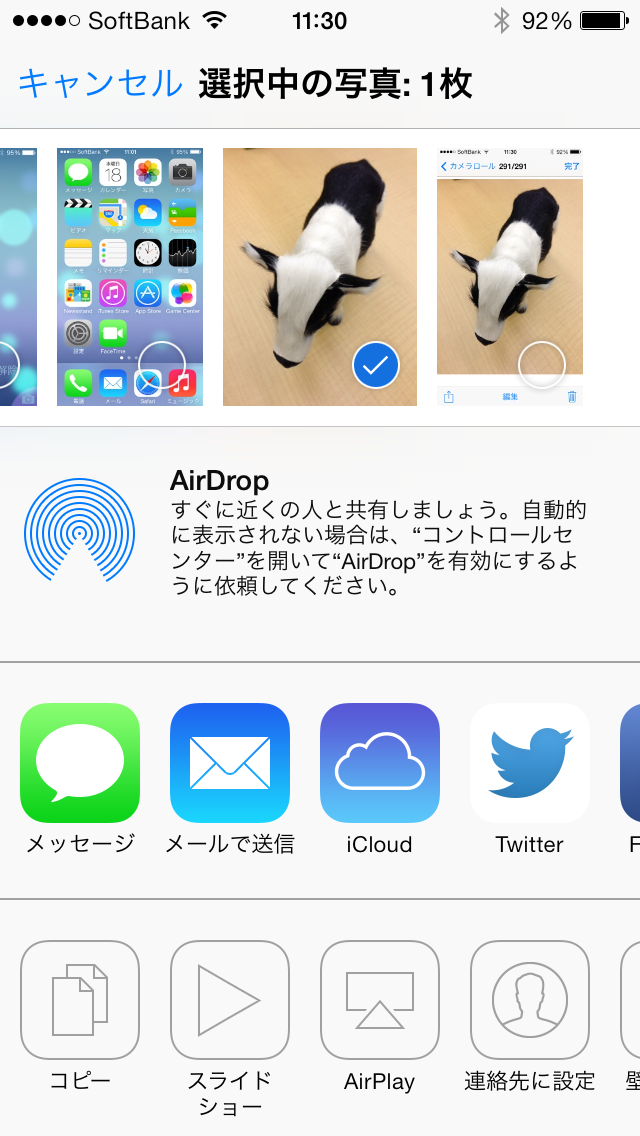Tap キャンセル to cancel sharing
Image resolution: width=640 pixels, height=1136 pixels.
tap(100, 84)
